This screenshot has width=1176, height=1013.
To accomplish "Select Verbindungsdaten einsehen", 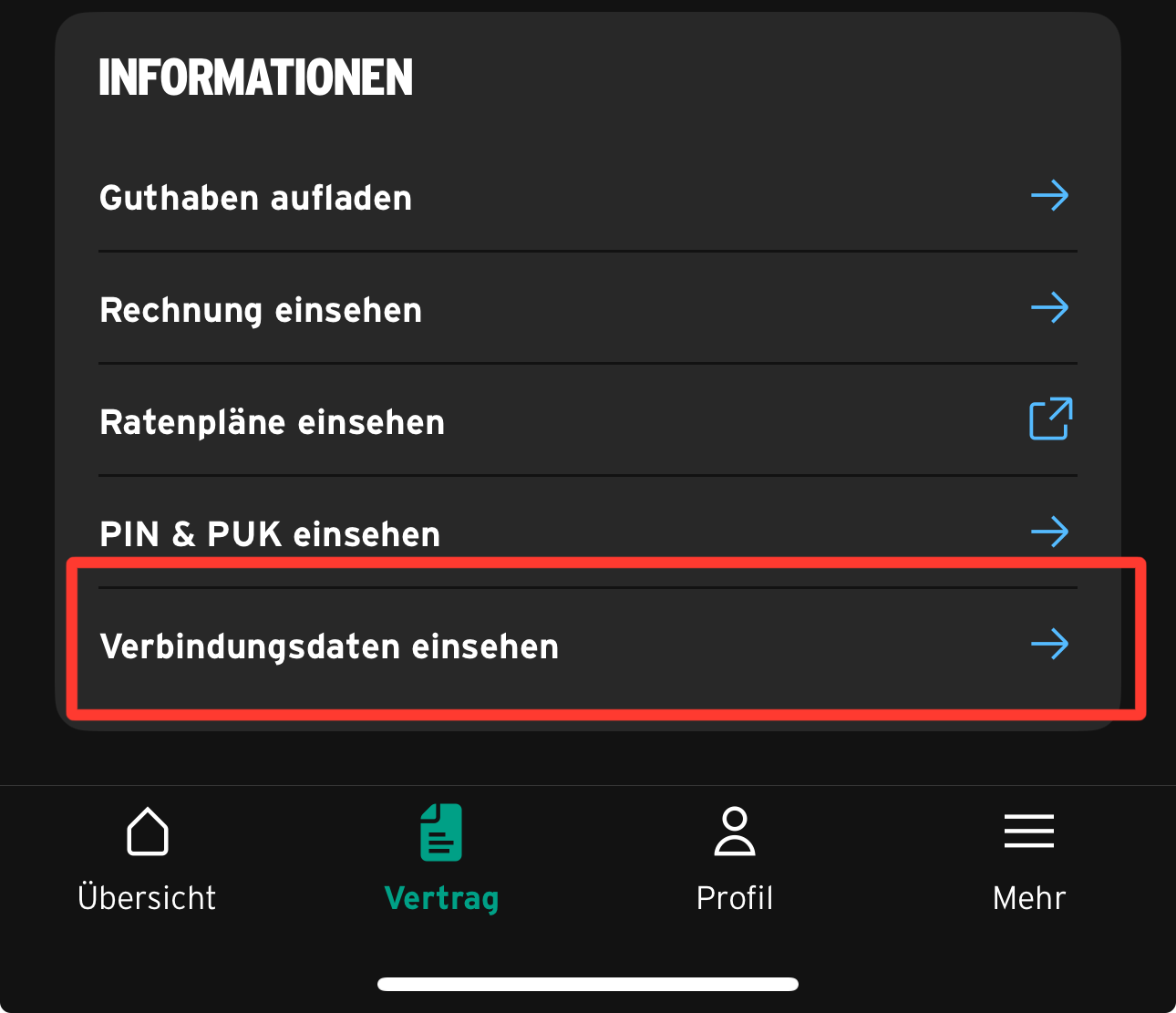I will tap(587, 646).
